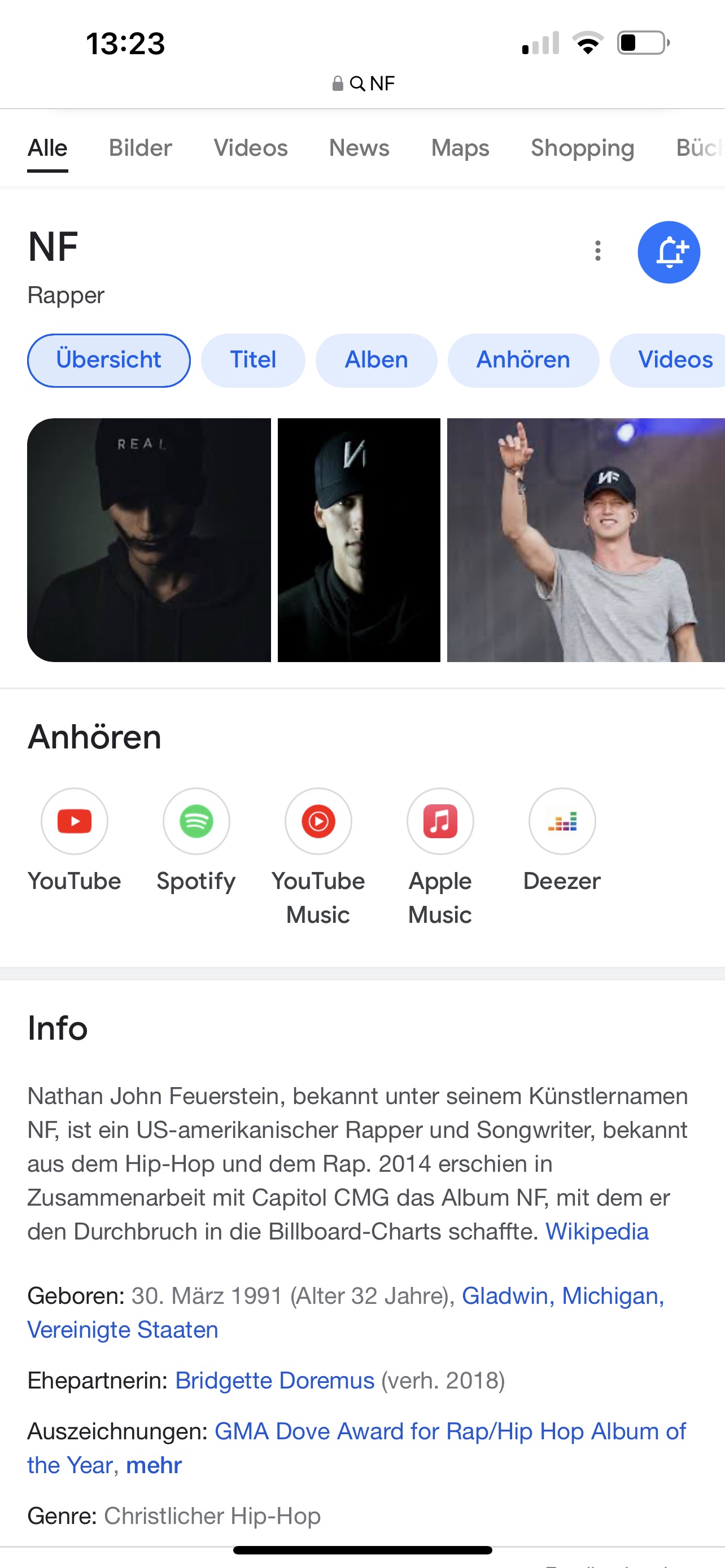The height and width of the screenshot is (1568, 725).
Task: Tap the NF search address bar
Action: (364, 84)
